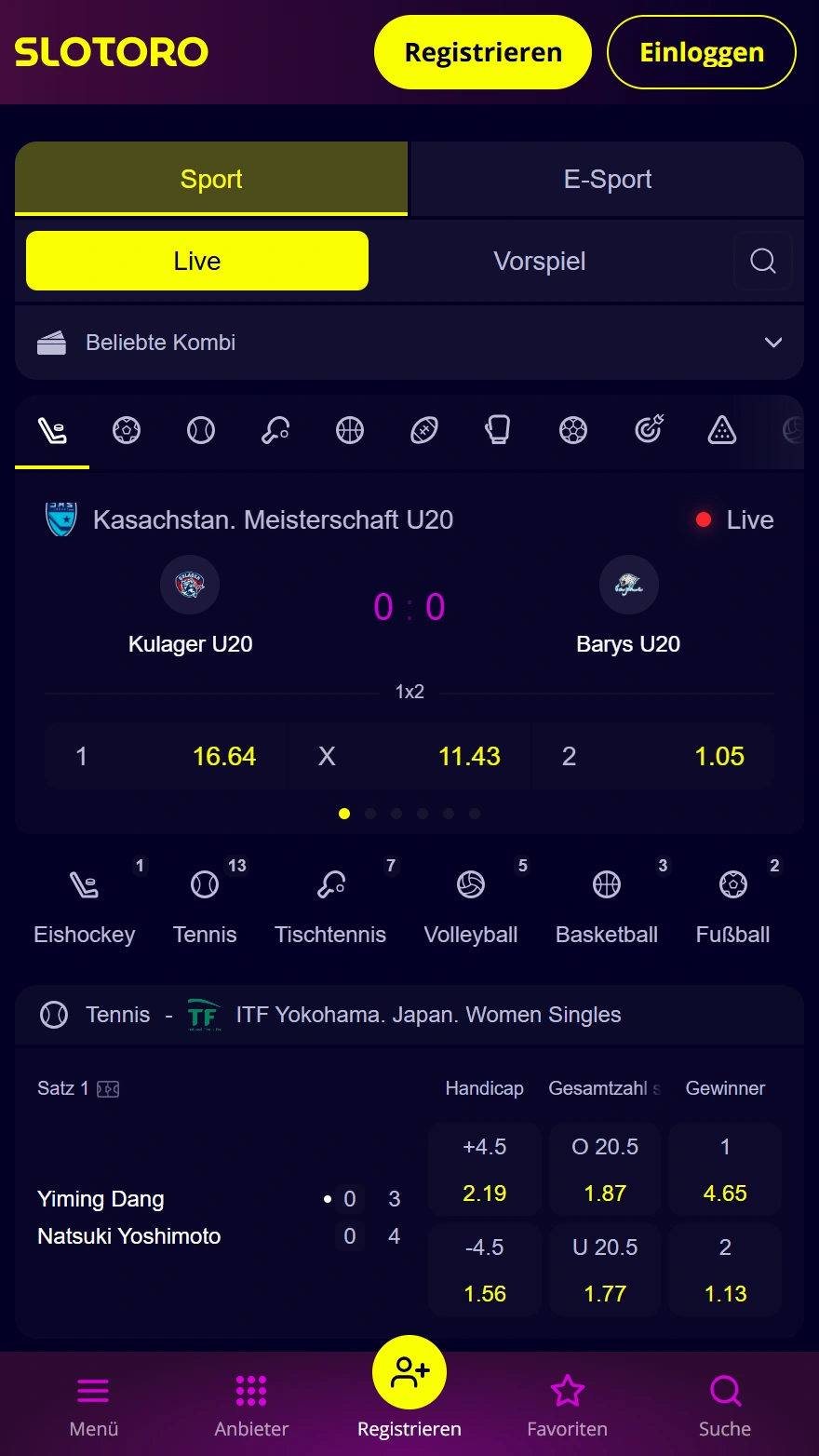Expand the Beliebte Kombi section
The width and height of the screenshot is (819, 1456).
[x=409, y=343]
